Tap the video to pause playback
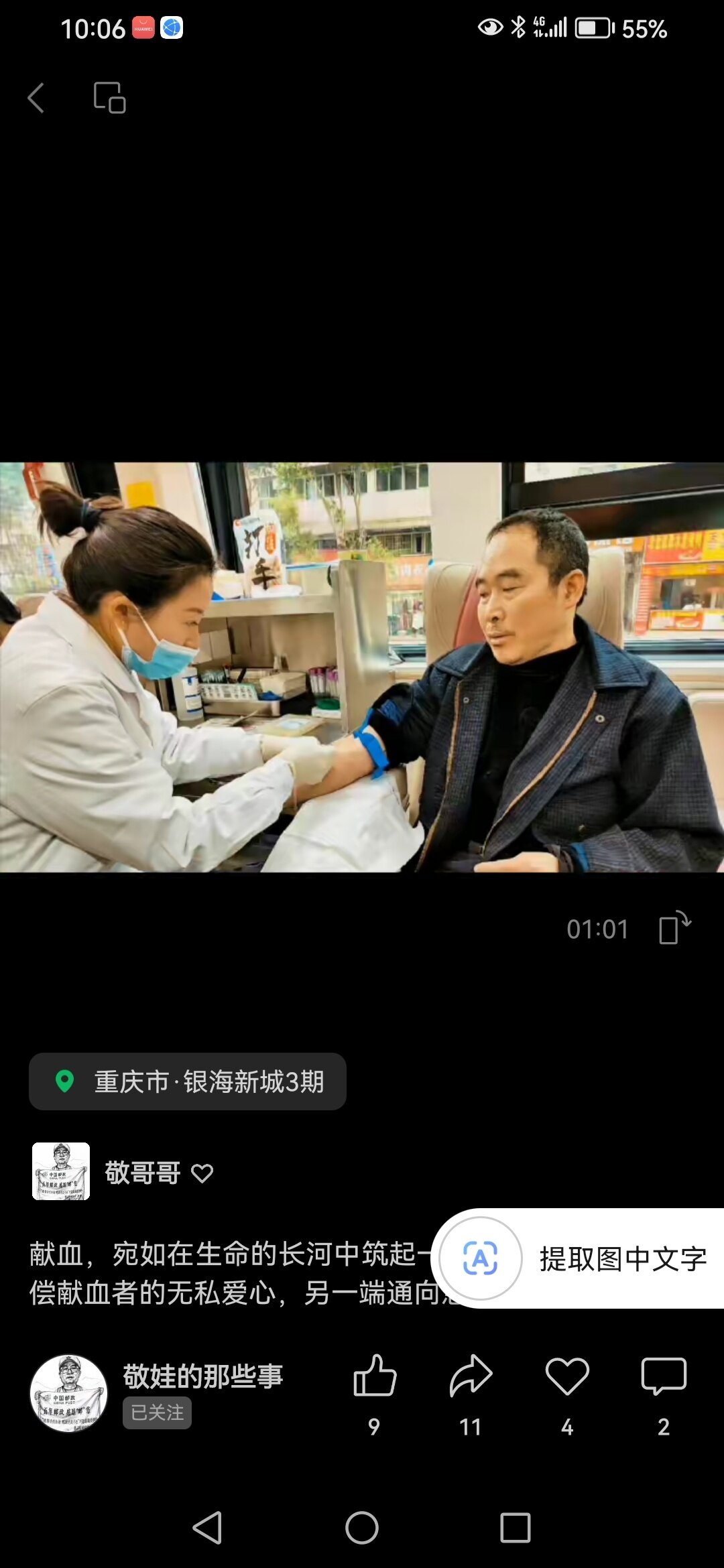 [x=362, y=667]
